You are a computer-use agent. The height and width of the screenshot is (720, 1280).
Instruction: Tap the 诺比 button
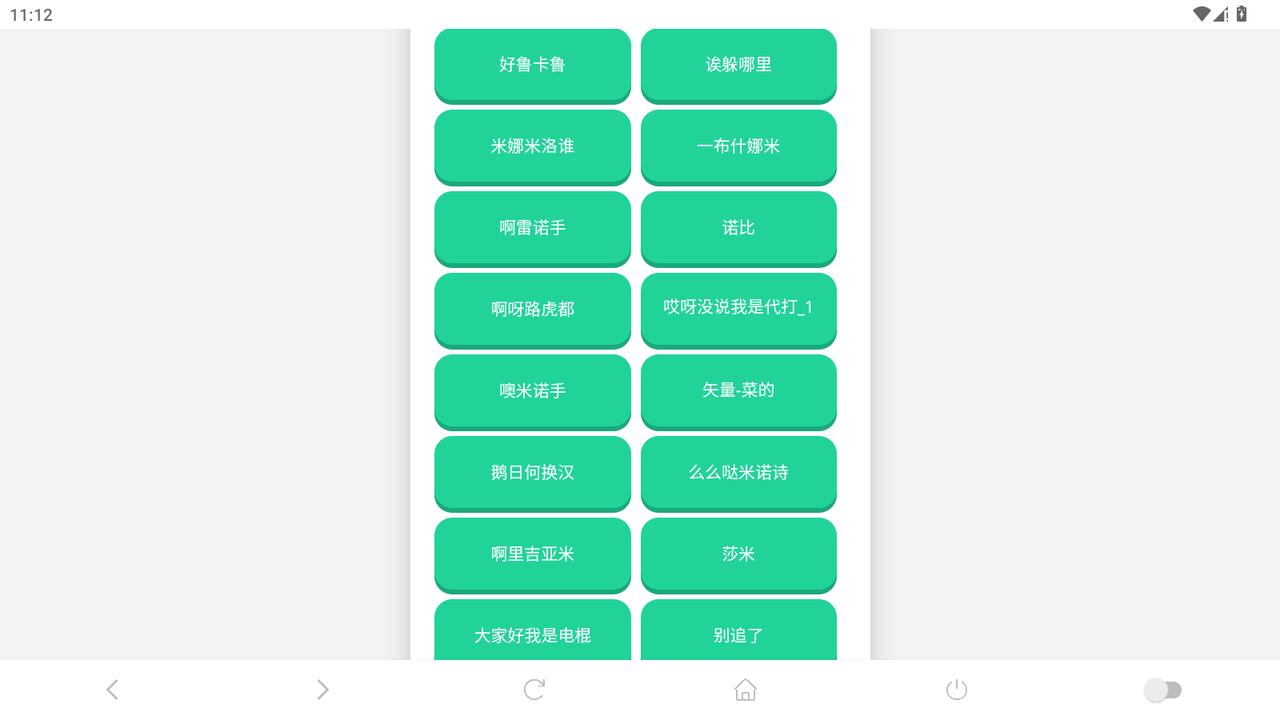(x=738, y=228)
